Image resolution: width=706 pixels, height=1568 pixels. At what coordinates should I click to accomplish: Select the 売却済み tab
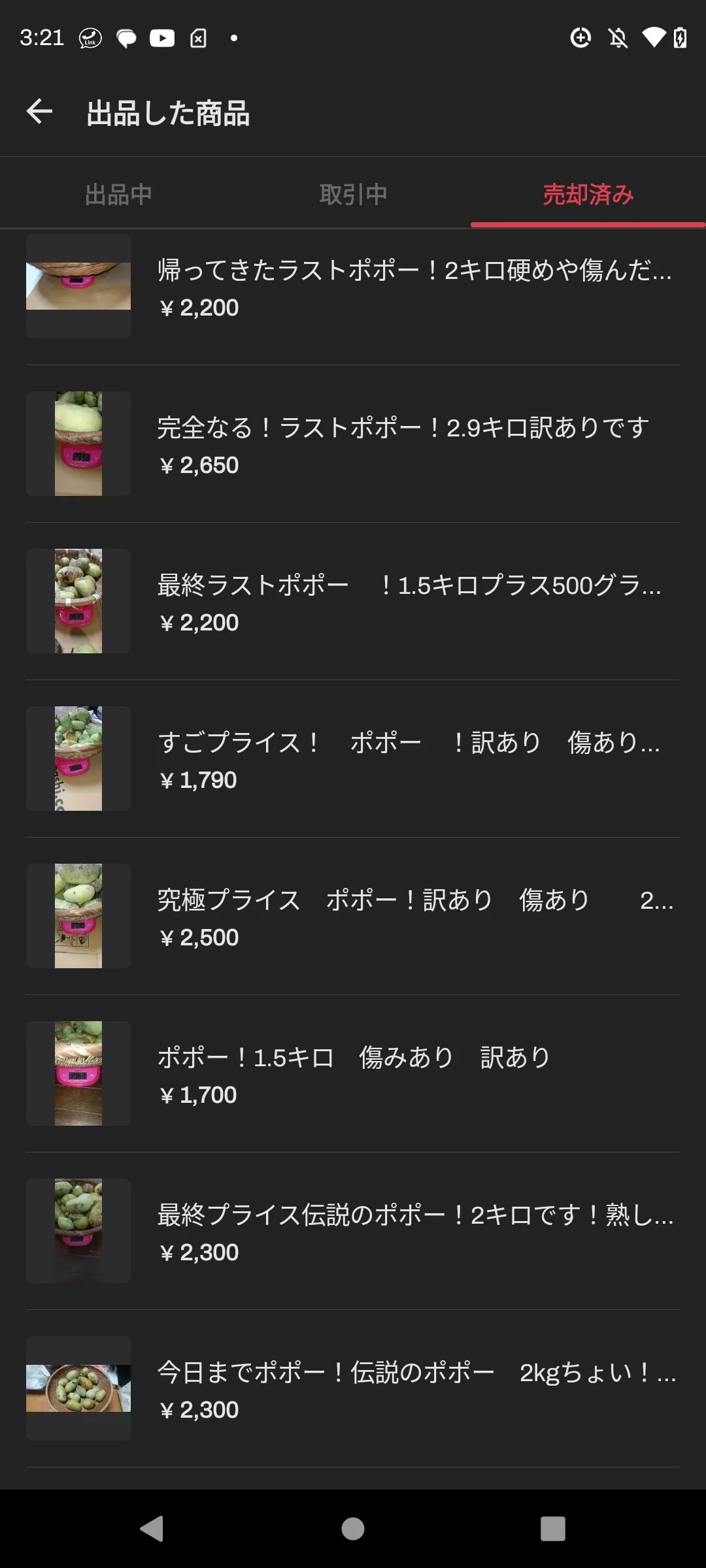pos(588,193)
